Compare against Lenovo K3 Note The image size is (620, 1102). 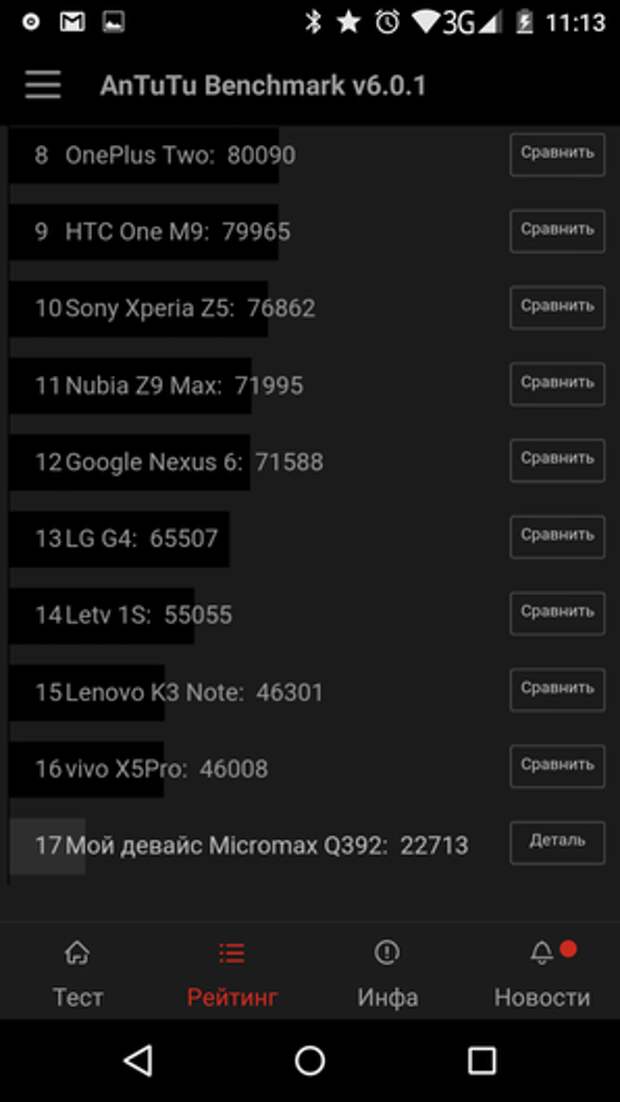557,689
